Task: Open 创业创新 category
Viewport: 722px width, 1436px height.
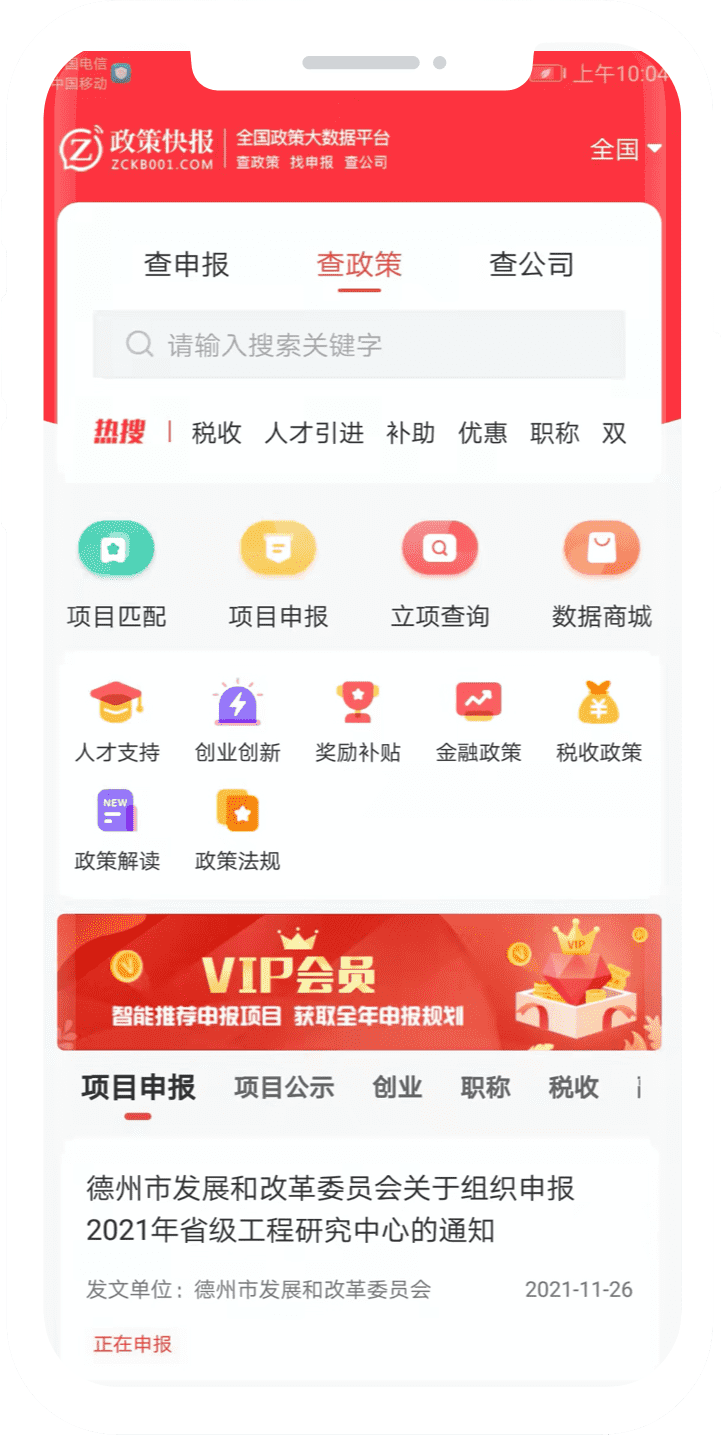Action: pos(237,721)
